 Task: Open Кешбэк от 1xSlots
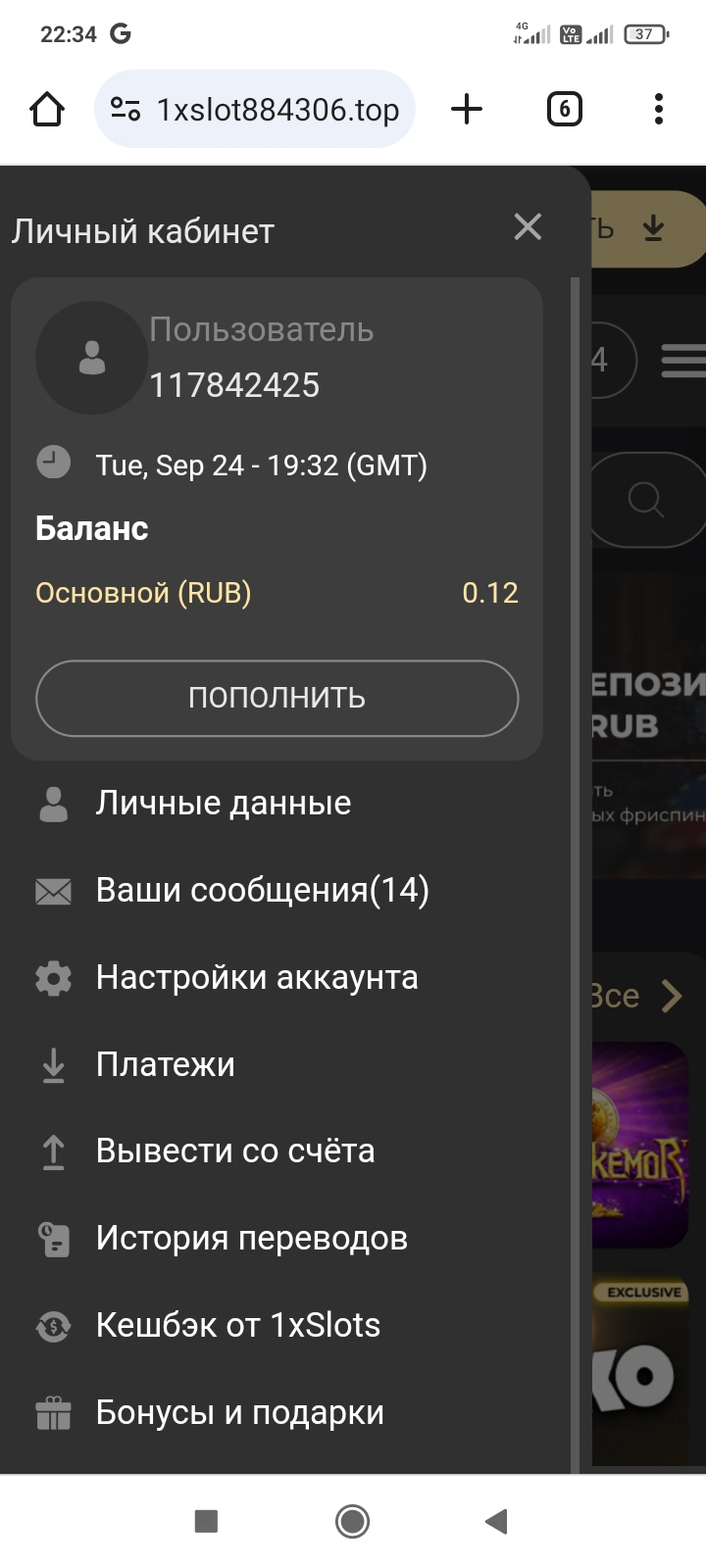(237, 1326)
